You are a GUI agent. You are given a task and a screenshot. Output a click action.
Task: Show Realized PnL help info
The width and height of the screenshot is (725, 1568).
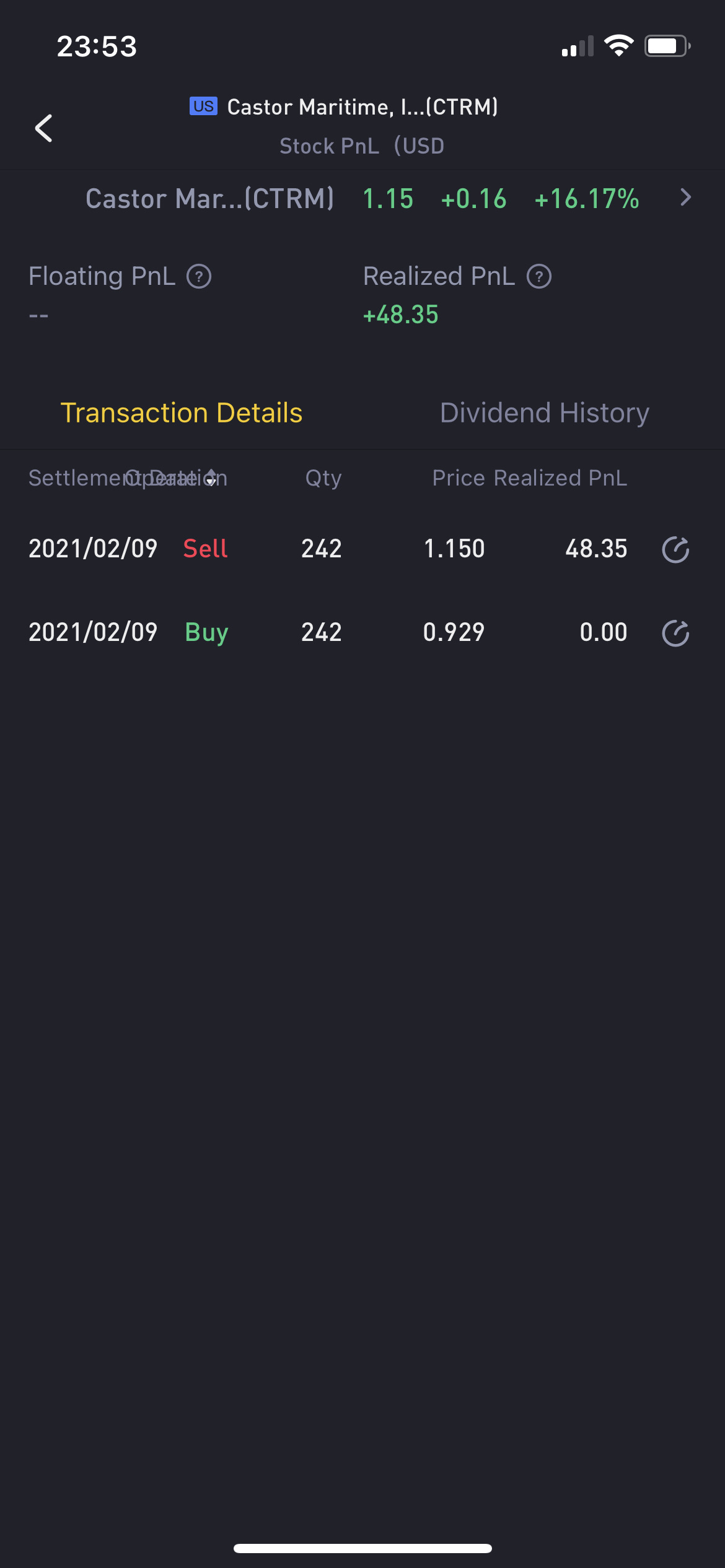tap(539, 276)
